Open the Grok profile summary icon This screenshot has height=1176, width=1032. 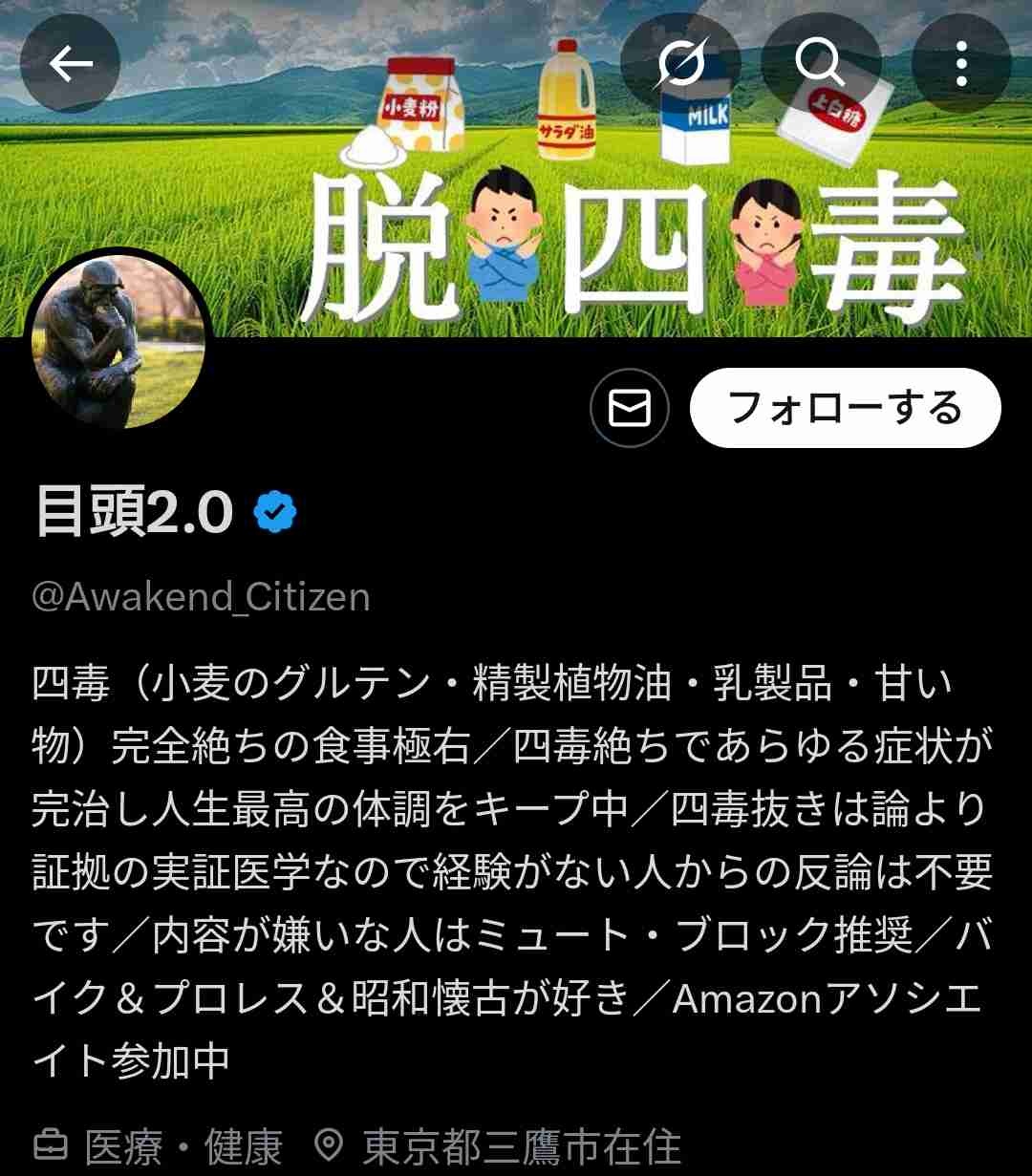click(681, 64)
